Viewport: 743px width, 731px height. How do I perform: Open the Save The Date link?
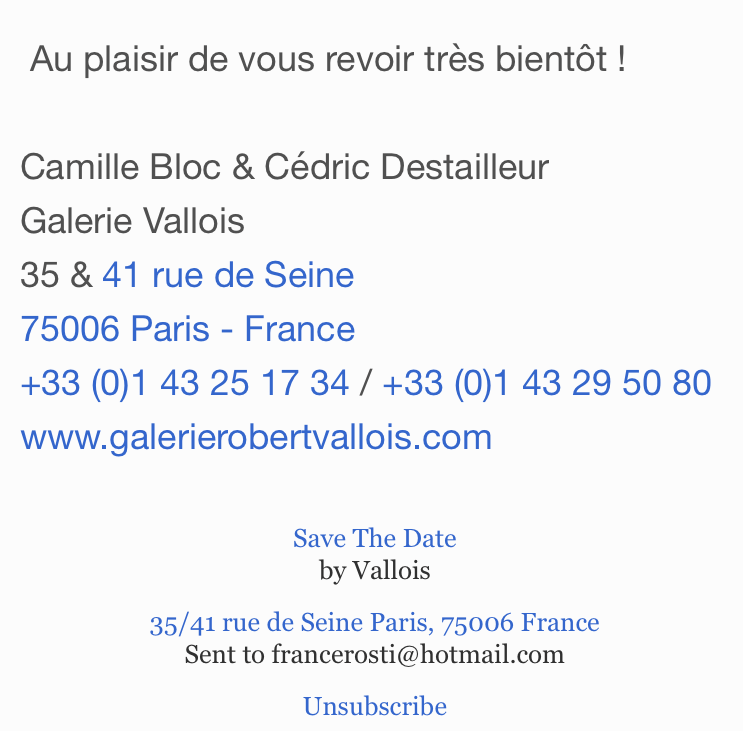click(374, 539)
